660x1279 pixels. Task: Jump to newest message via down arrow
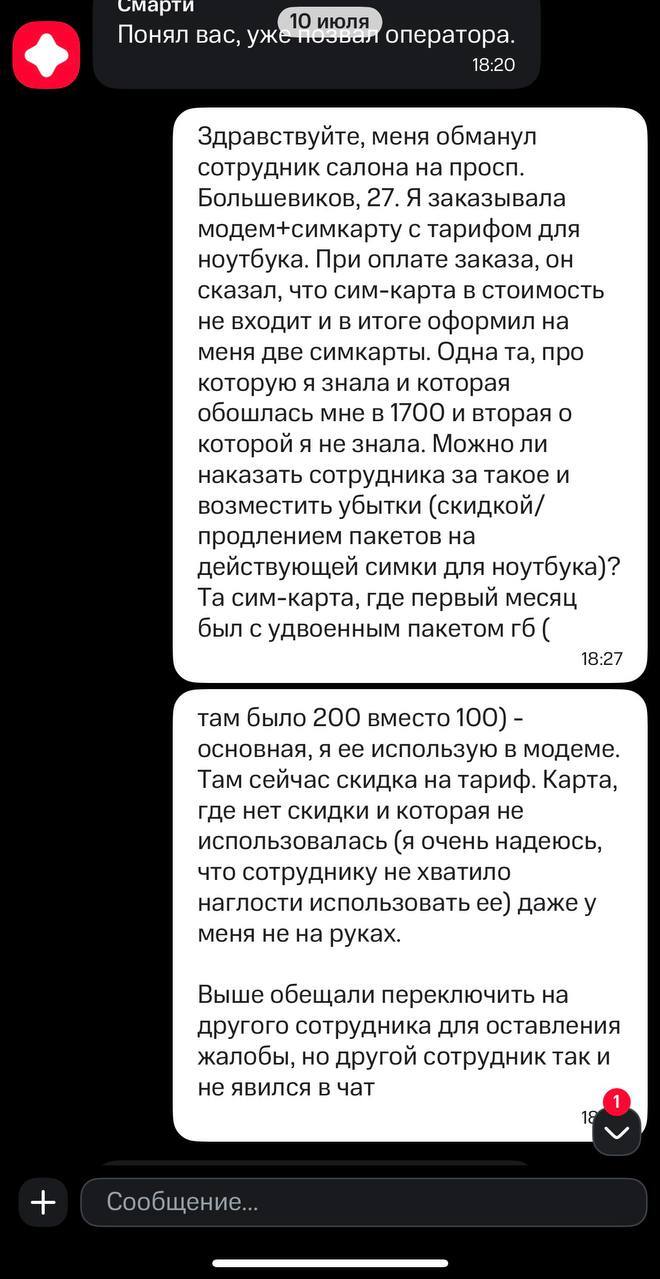[x=616, y=1131]
